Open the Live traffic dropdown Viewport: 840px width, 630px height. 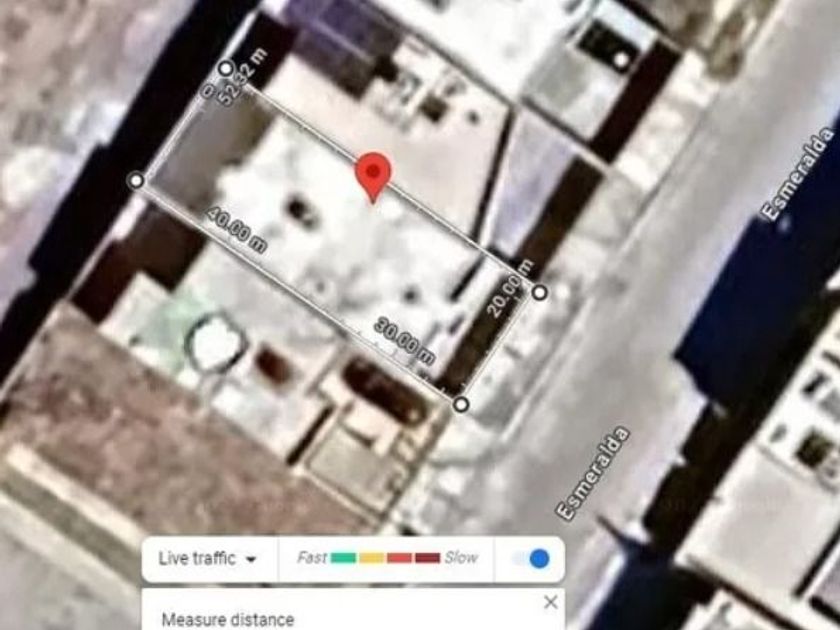[207, 558]
